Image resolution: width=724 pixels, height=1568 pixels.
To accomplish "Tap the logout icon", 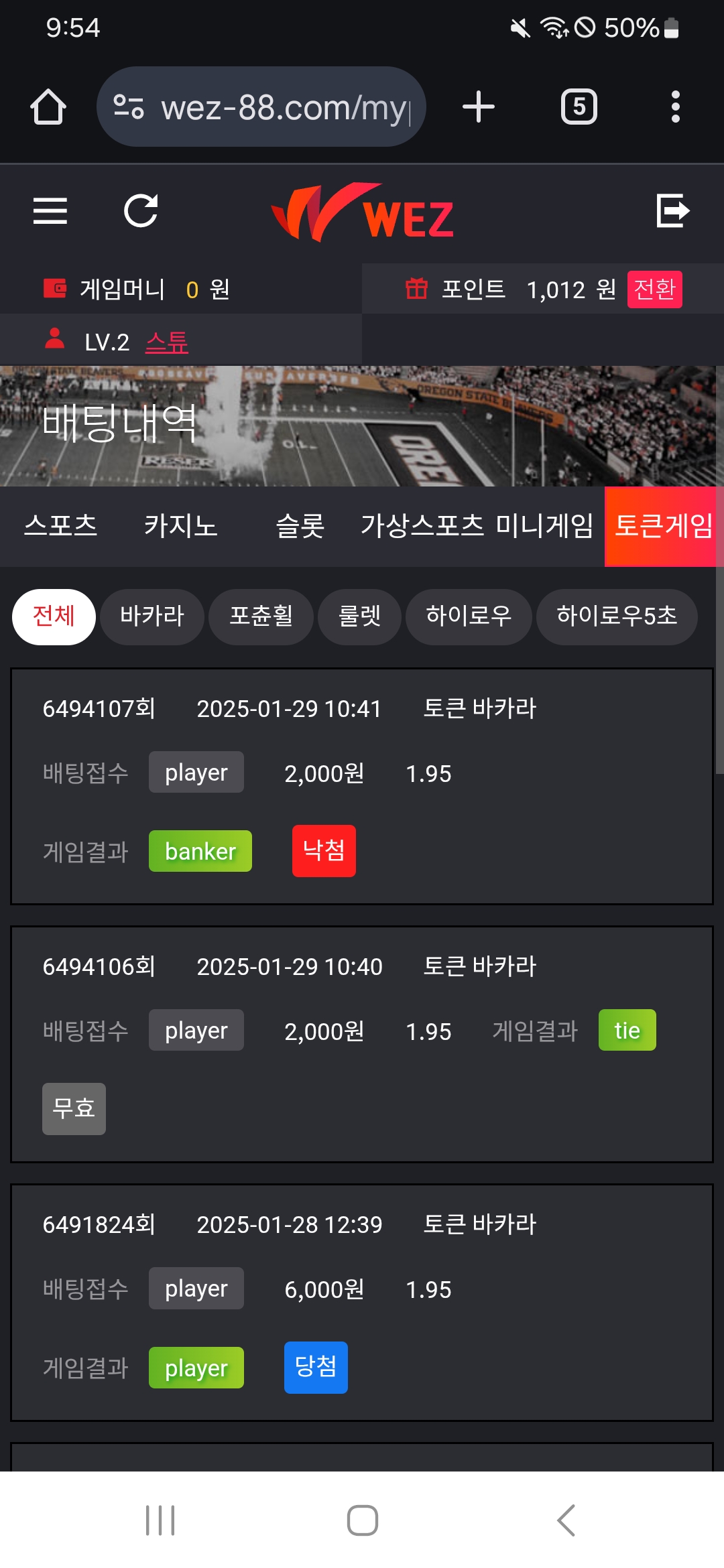I will coord(672,211).
